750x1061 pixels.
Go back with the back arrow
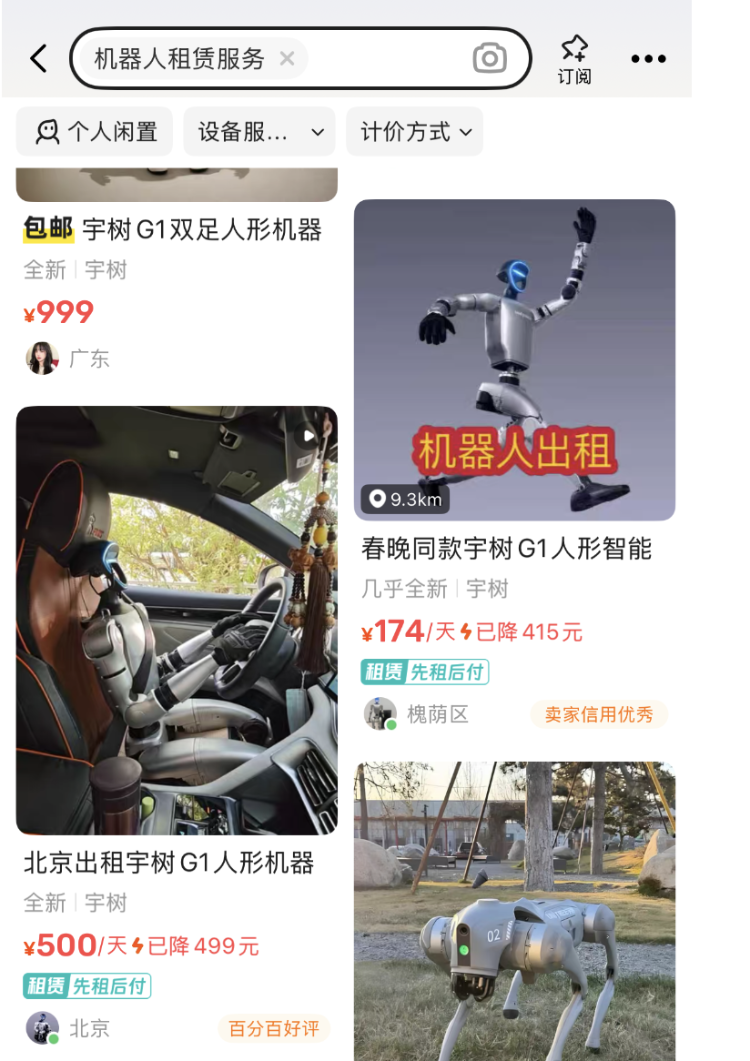(38, 59)
